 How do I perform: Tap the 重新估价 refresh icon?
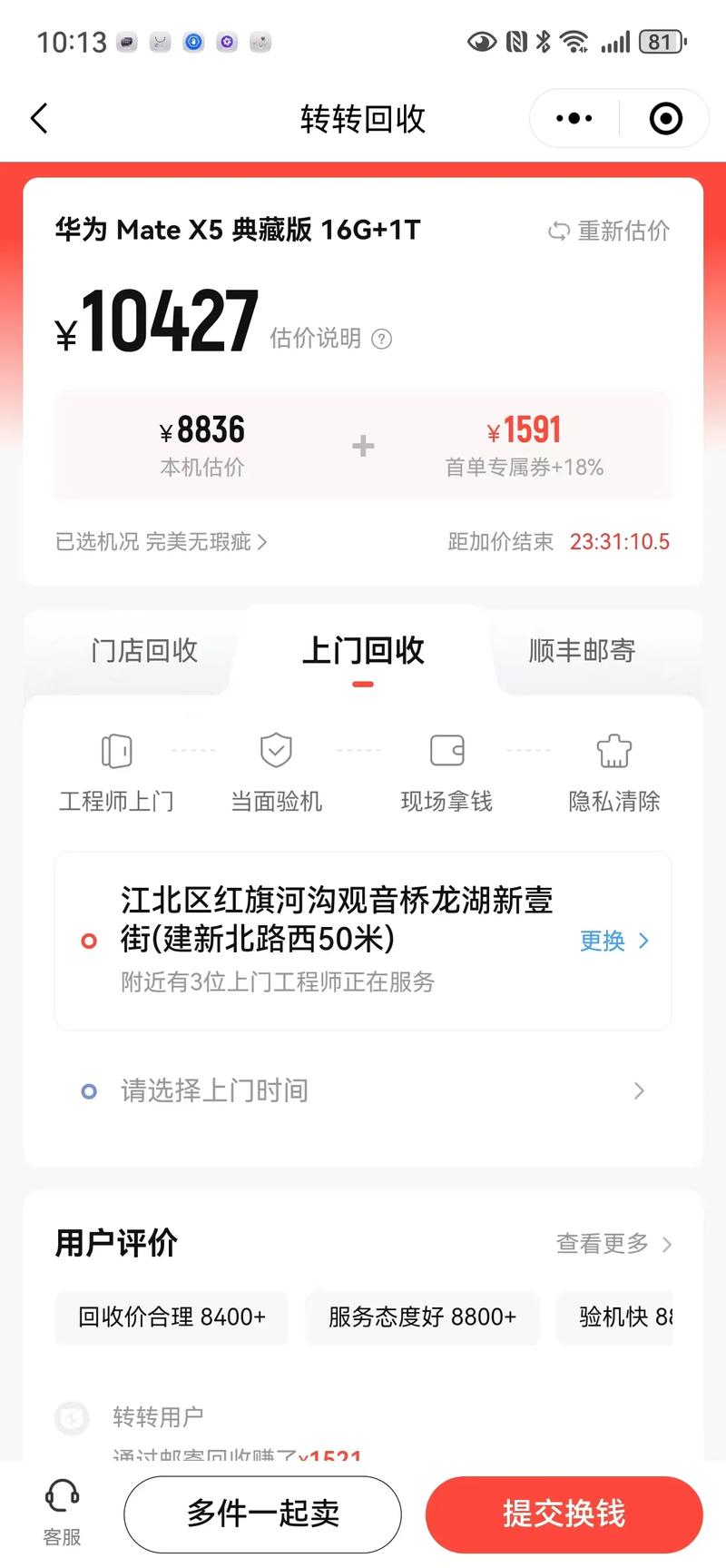coord(556,232)
